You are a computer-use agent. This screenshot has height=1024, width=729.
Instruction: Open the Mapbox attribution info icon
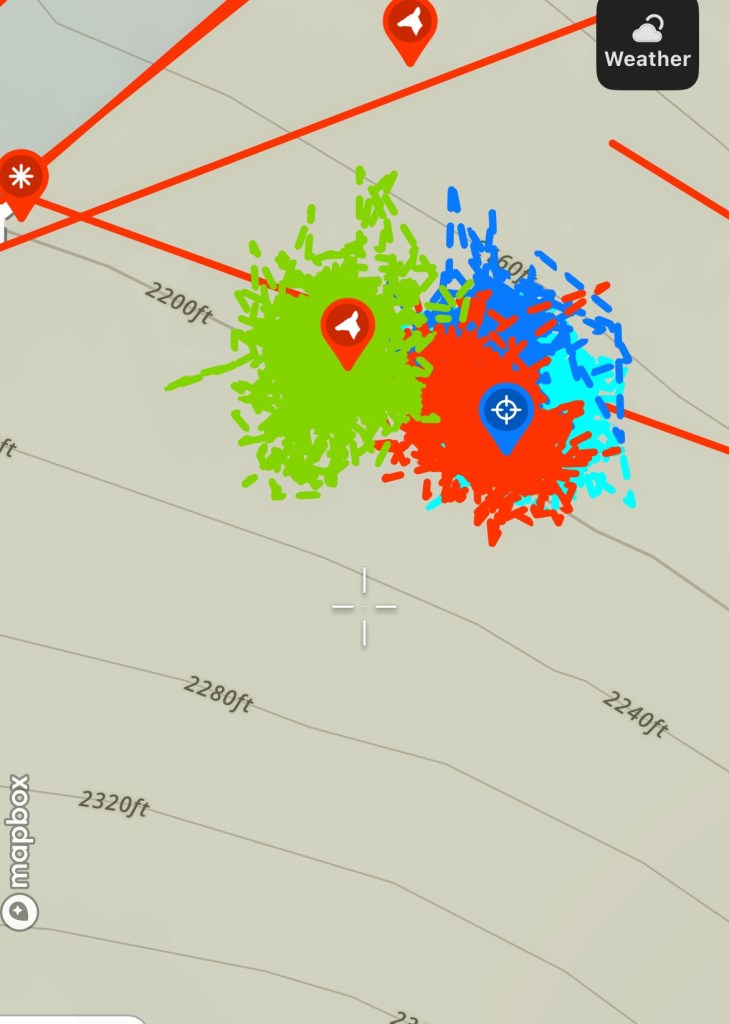click(x=19, y=910)
